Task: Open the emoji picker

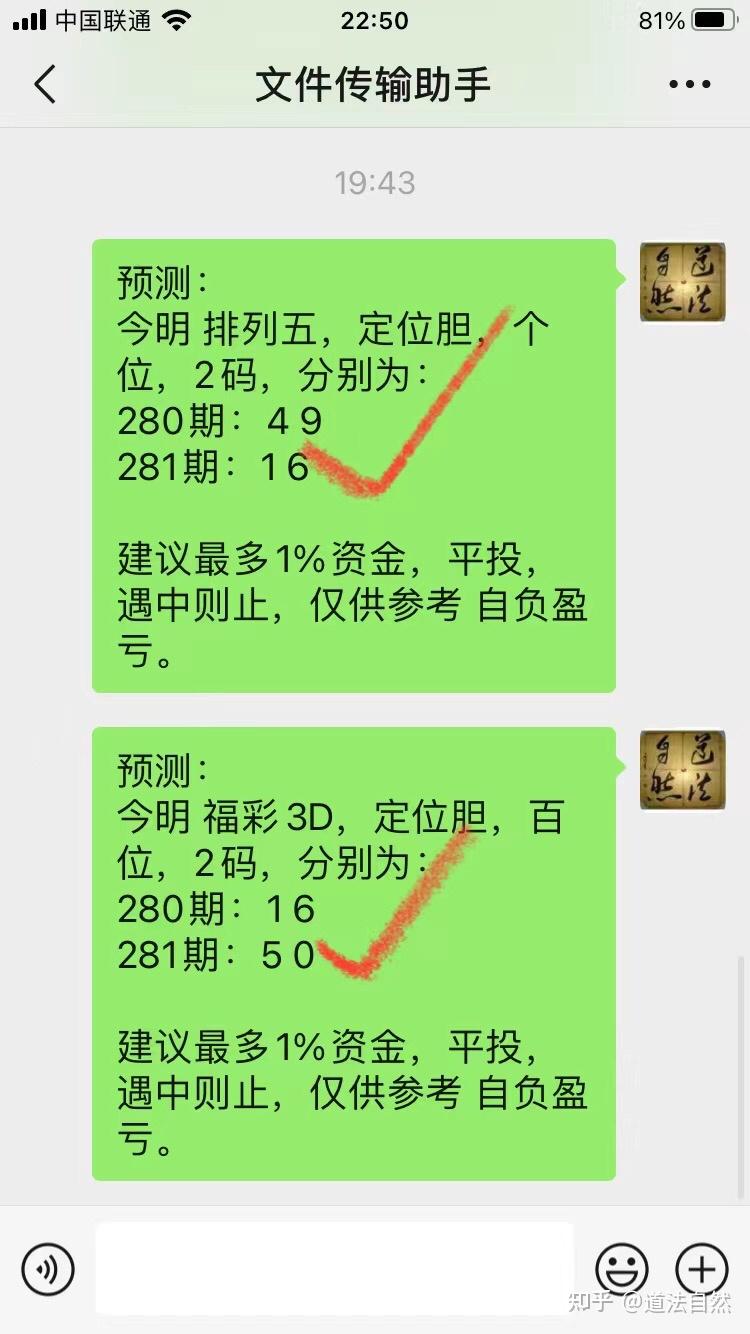Action: point(622,1269)
